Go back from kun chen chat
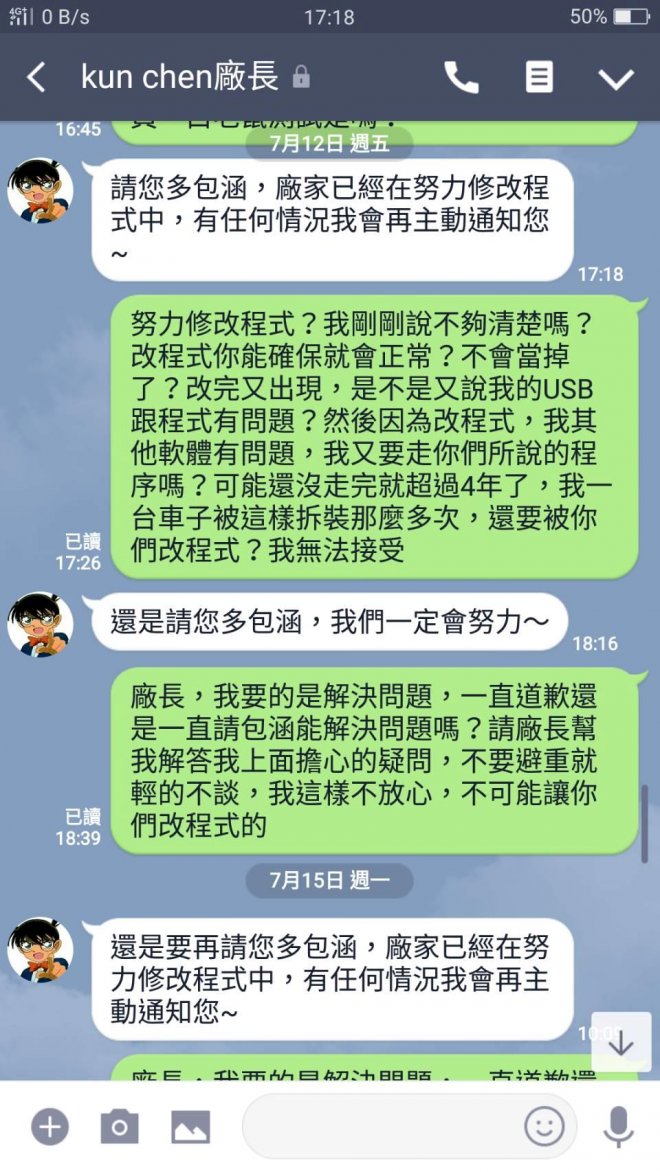Screen dimensions: 660x1172 36,78
